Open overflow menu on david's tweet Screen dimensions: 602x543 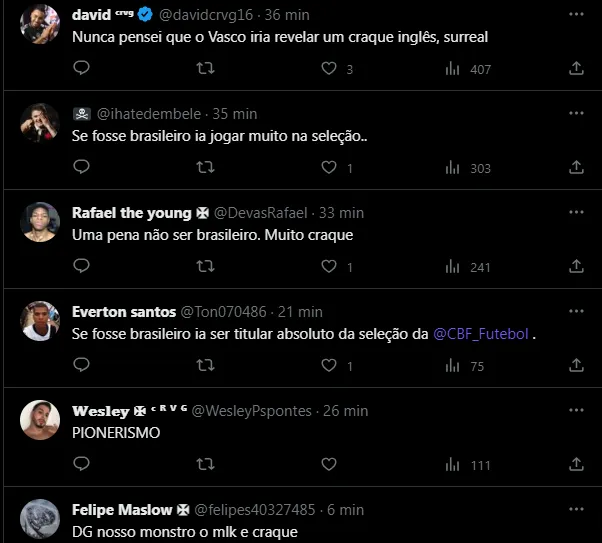point(576,16)
